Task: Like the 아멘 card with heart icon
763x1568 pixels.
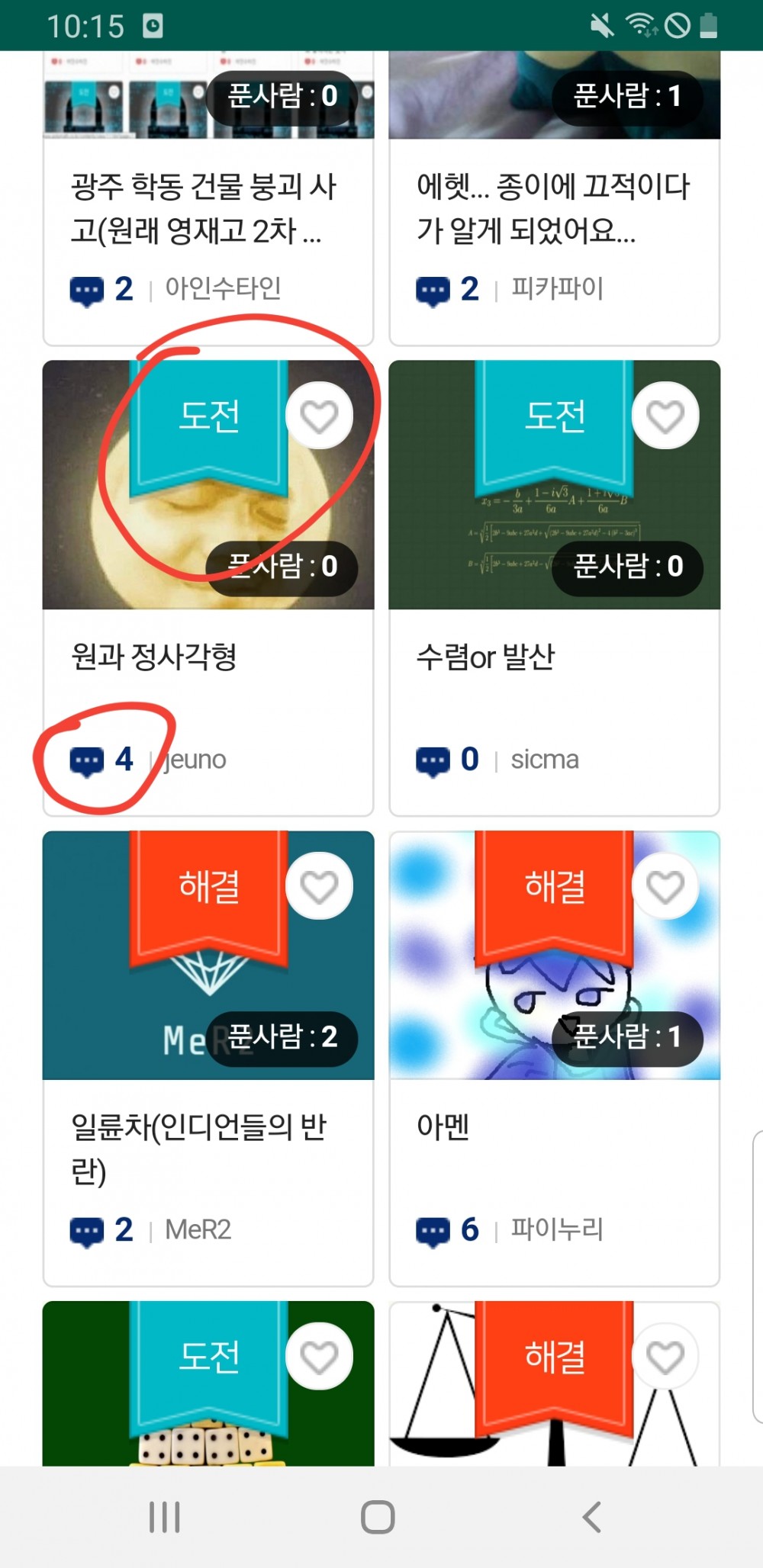Action: [x=665, y=887]
